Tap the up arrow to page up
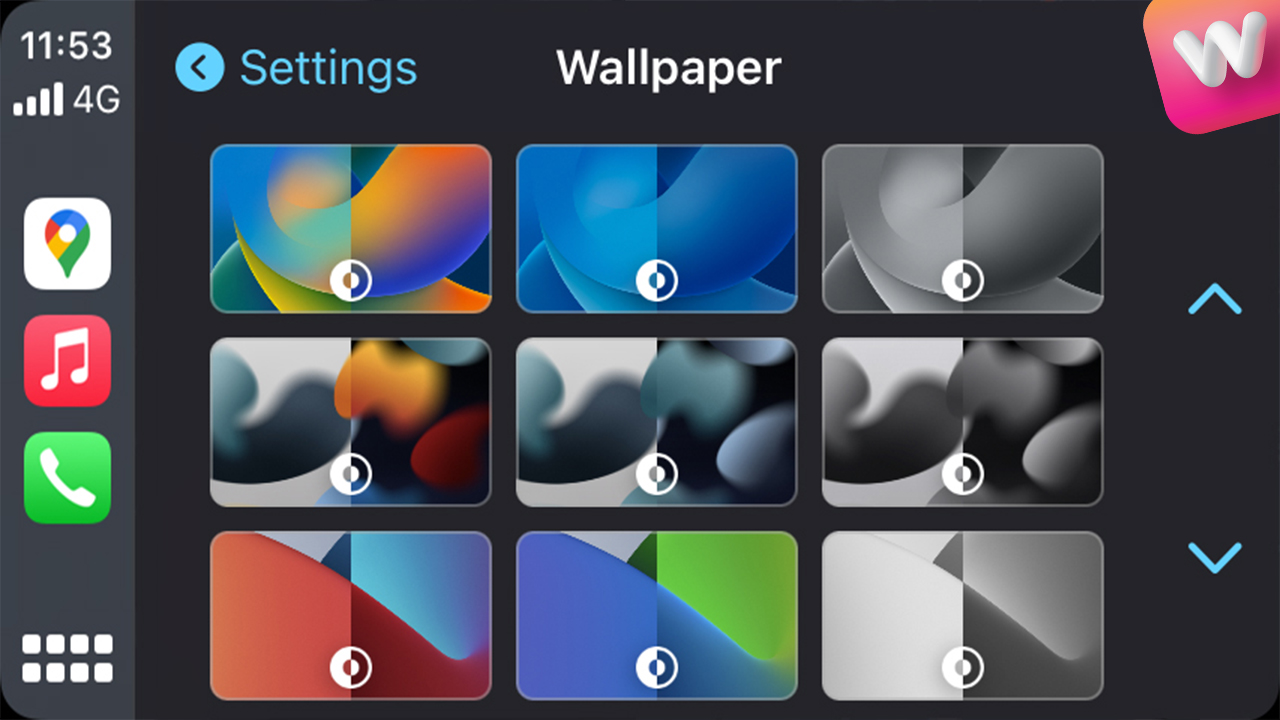The height and width of the screenshot is (720, 1280). click(1214, 299)
